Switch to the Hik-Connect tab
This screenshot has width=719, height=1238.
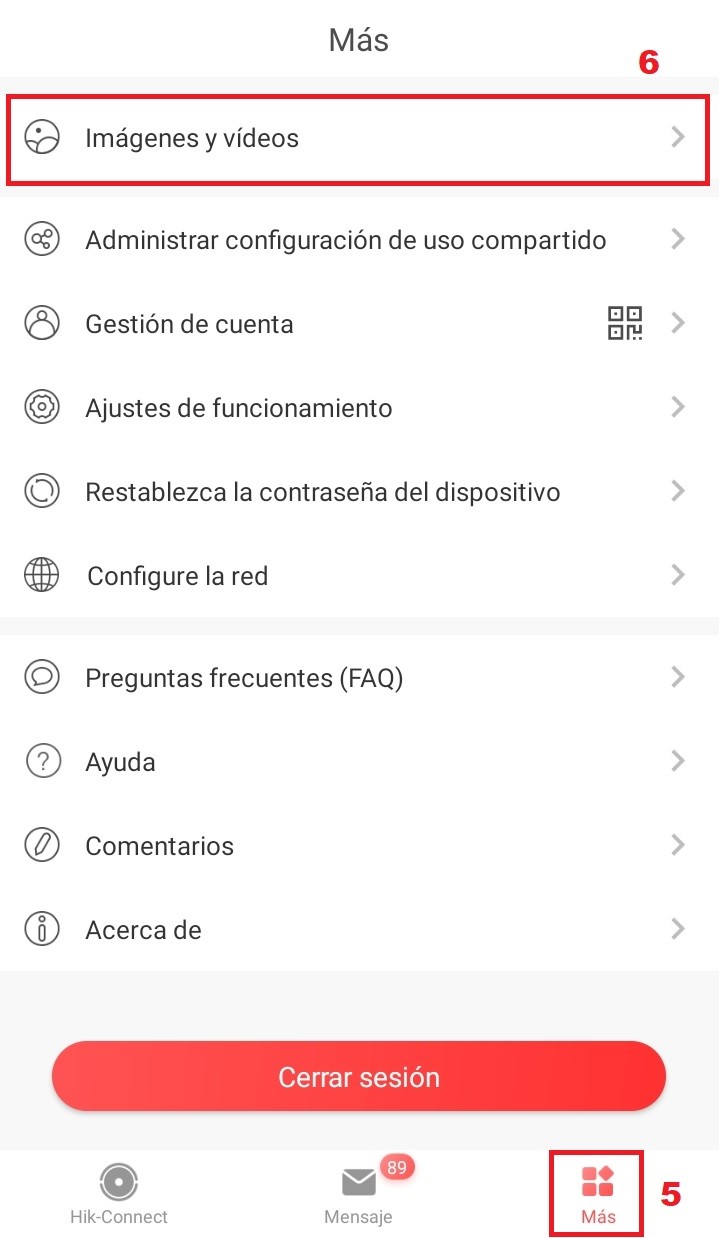(x=119, y=1194)
